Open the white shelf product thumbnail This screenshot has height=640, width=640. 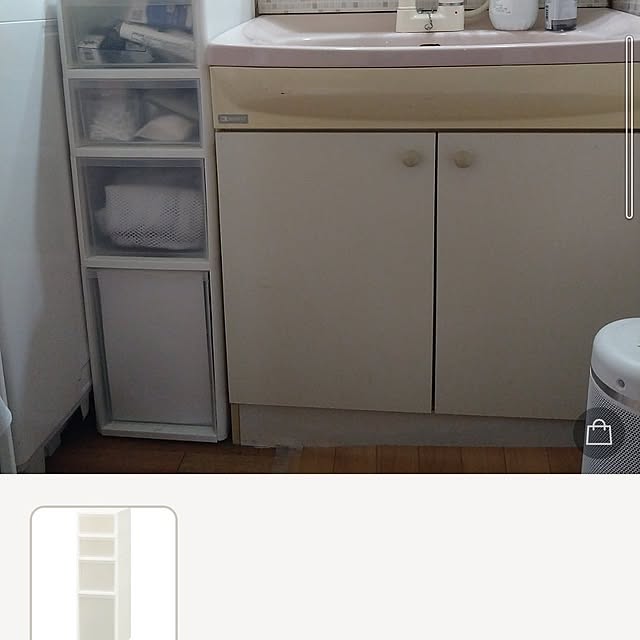(x=104, y=573)
